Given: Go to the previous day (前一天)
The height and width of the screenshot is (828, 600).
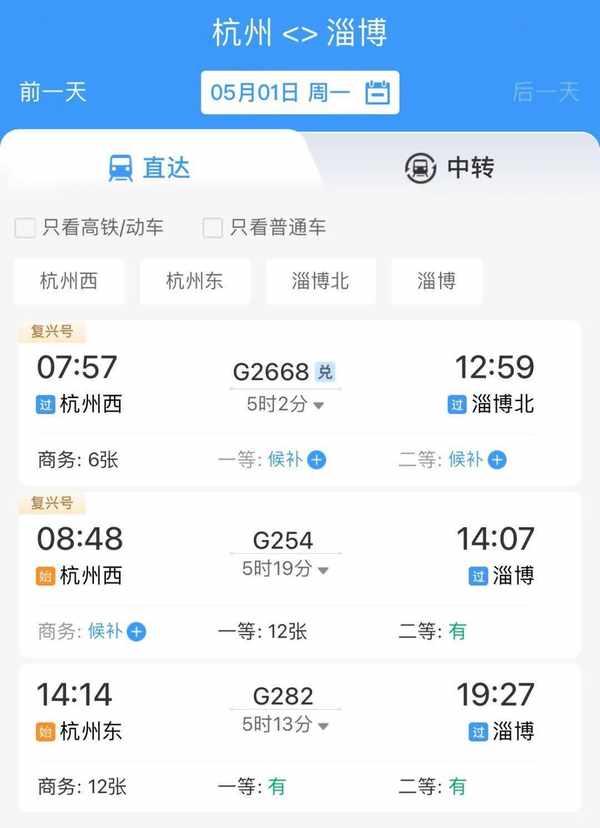Looking at the screenshot, I should click(53, 93).
